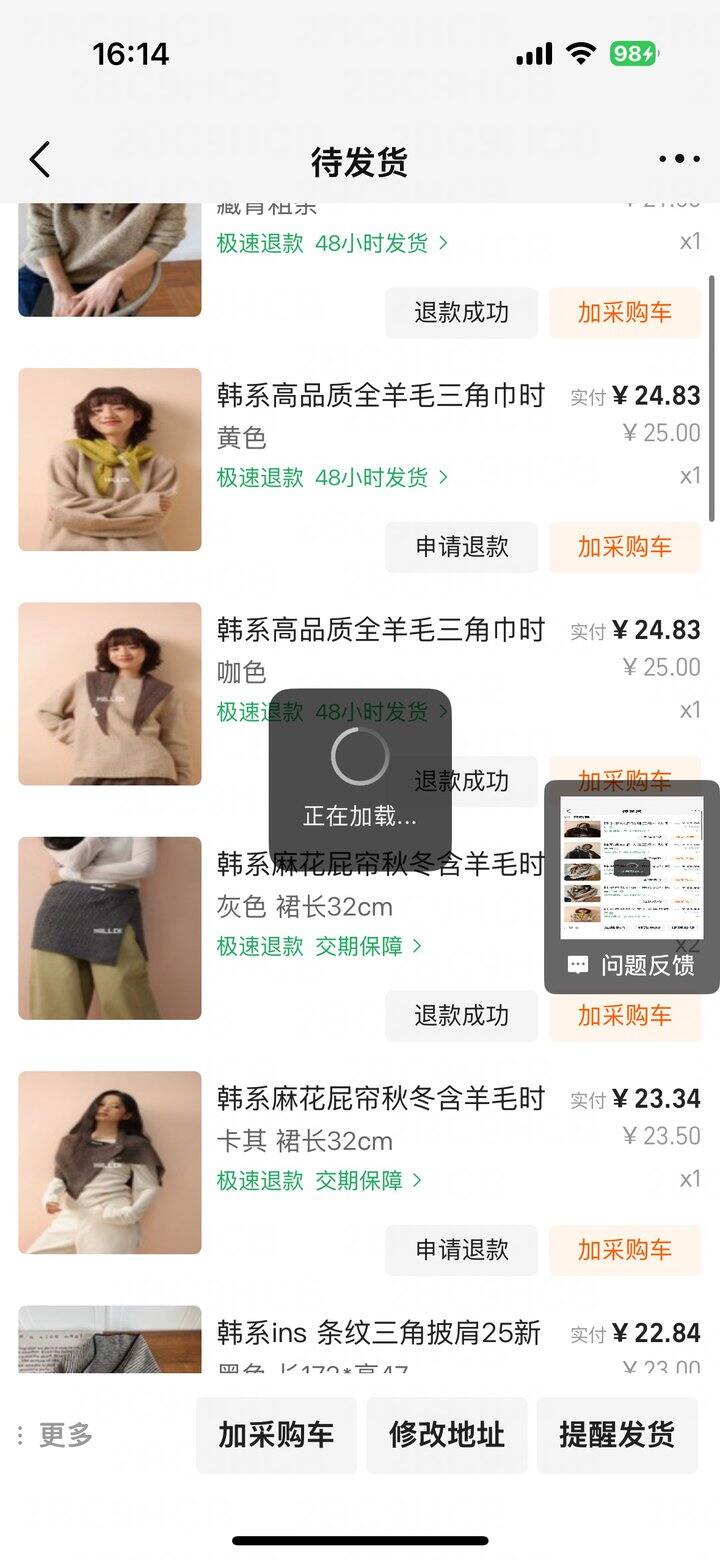The width and height of the screenshot is (720, 1560).
Task: Add the 卡其 裙长32cm item to cart
Action: pos(624,1250)
